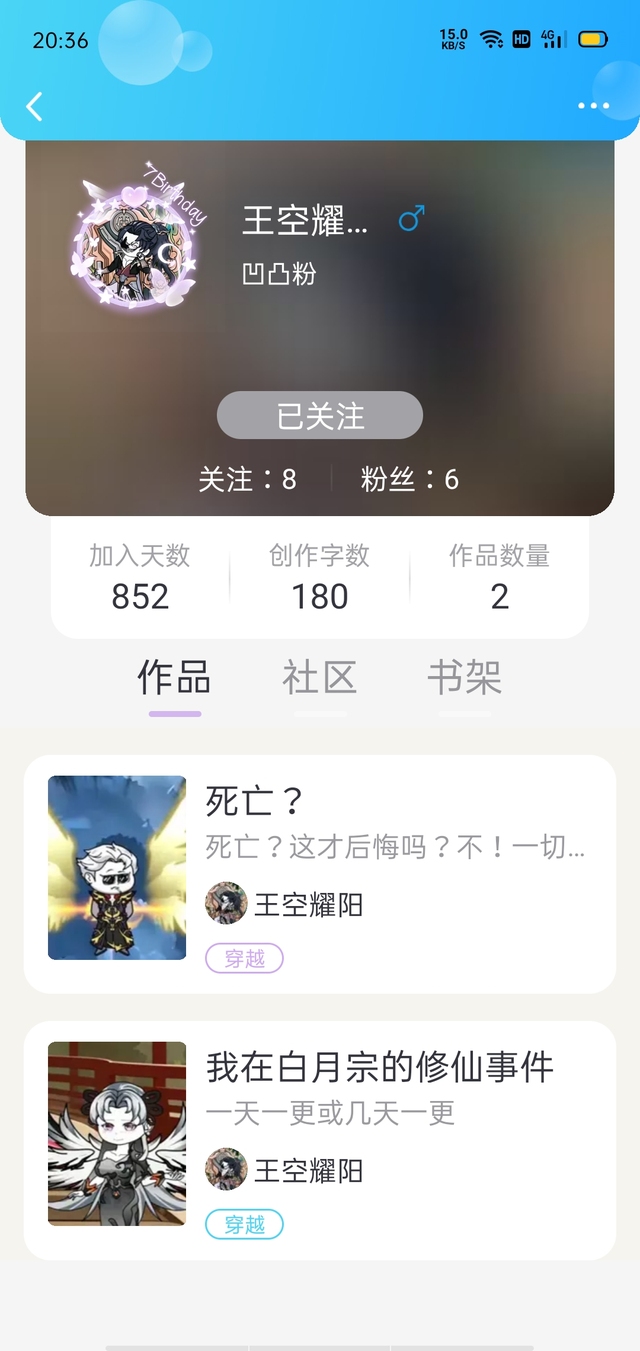Image resolution: width=640 pixels, height=1351 pixels.
Task: View the user's profile avatar
Action: [x=131, y=244]
